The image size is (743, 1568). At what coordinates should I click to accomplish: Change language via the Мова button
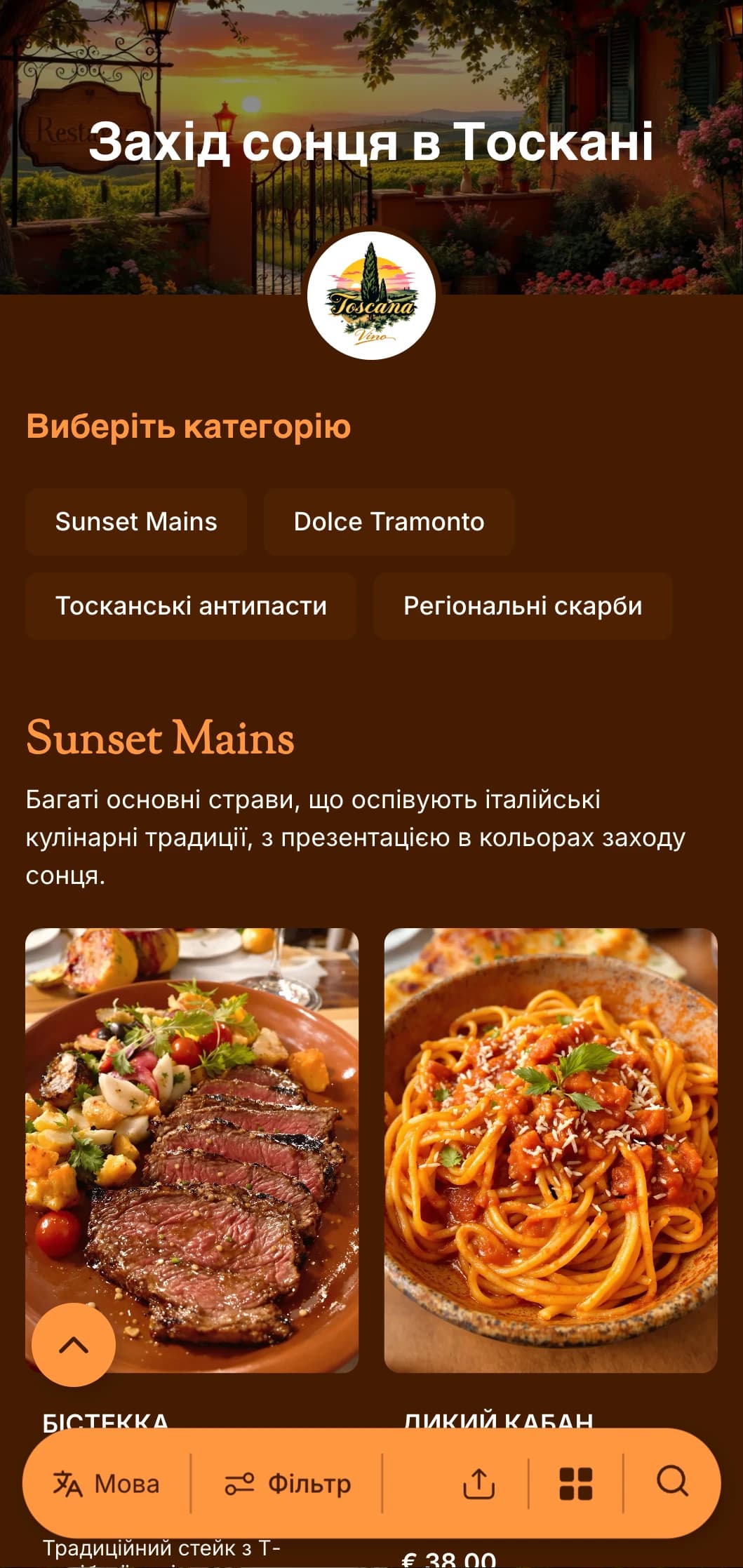[x=107, y=1483]
